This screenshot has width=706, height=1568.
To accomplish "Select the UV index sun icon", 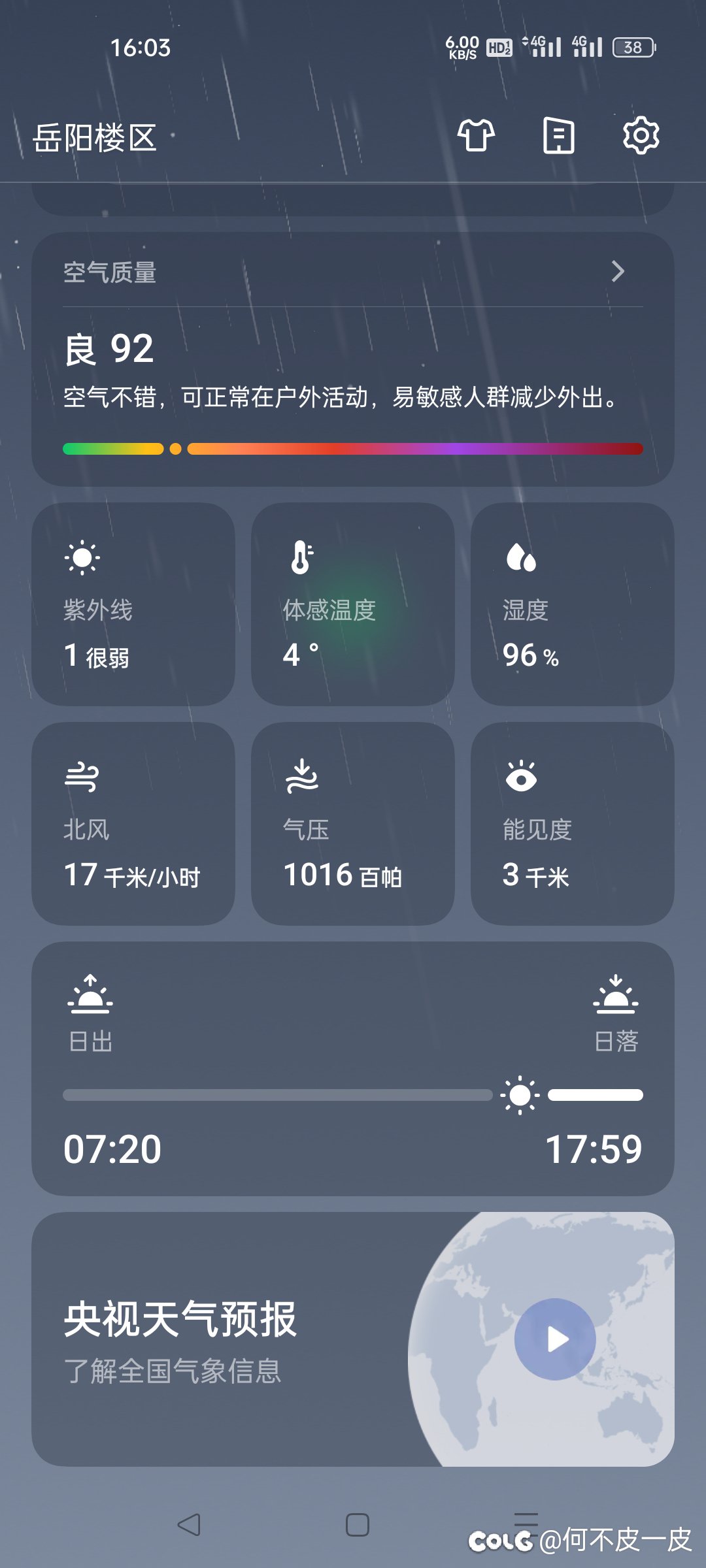I will [82, 559].
